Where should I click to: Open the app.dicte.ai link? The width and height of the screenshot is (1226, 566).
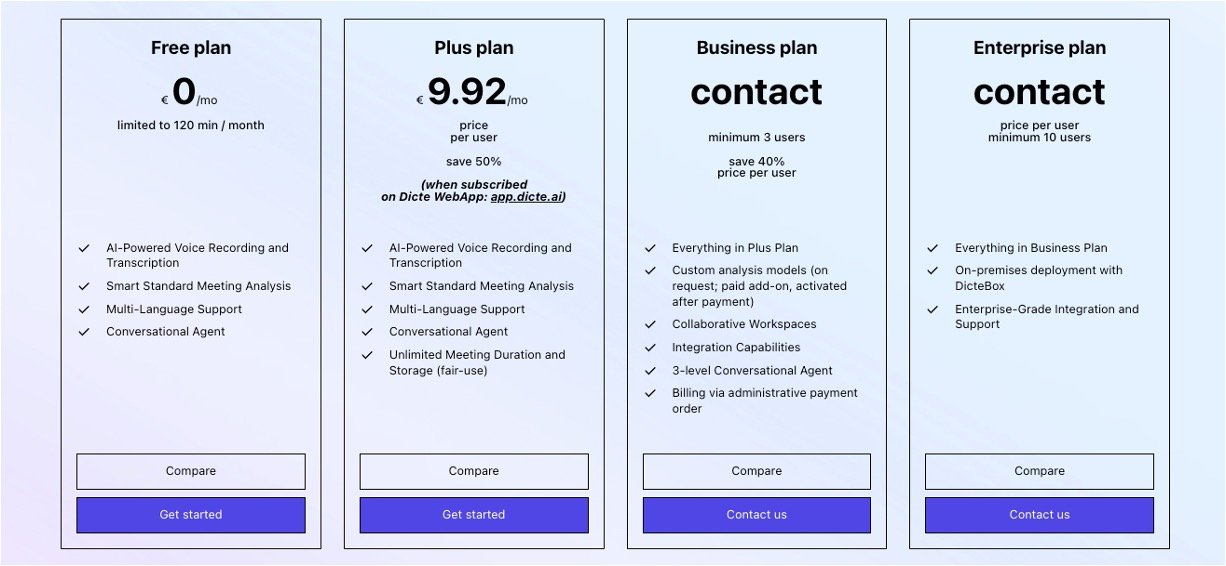click(526, 197)
